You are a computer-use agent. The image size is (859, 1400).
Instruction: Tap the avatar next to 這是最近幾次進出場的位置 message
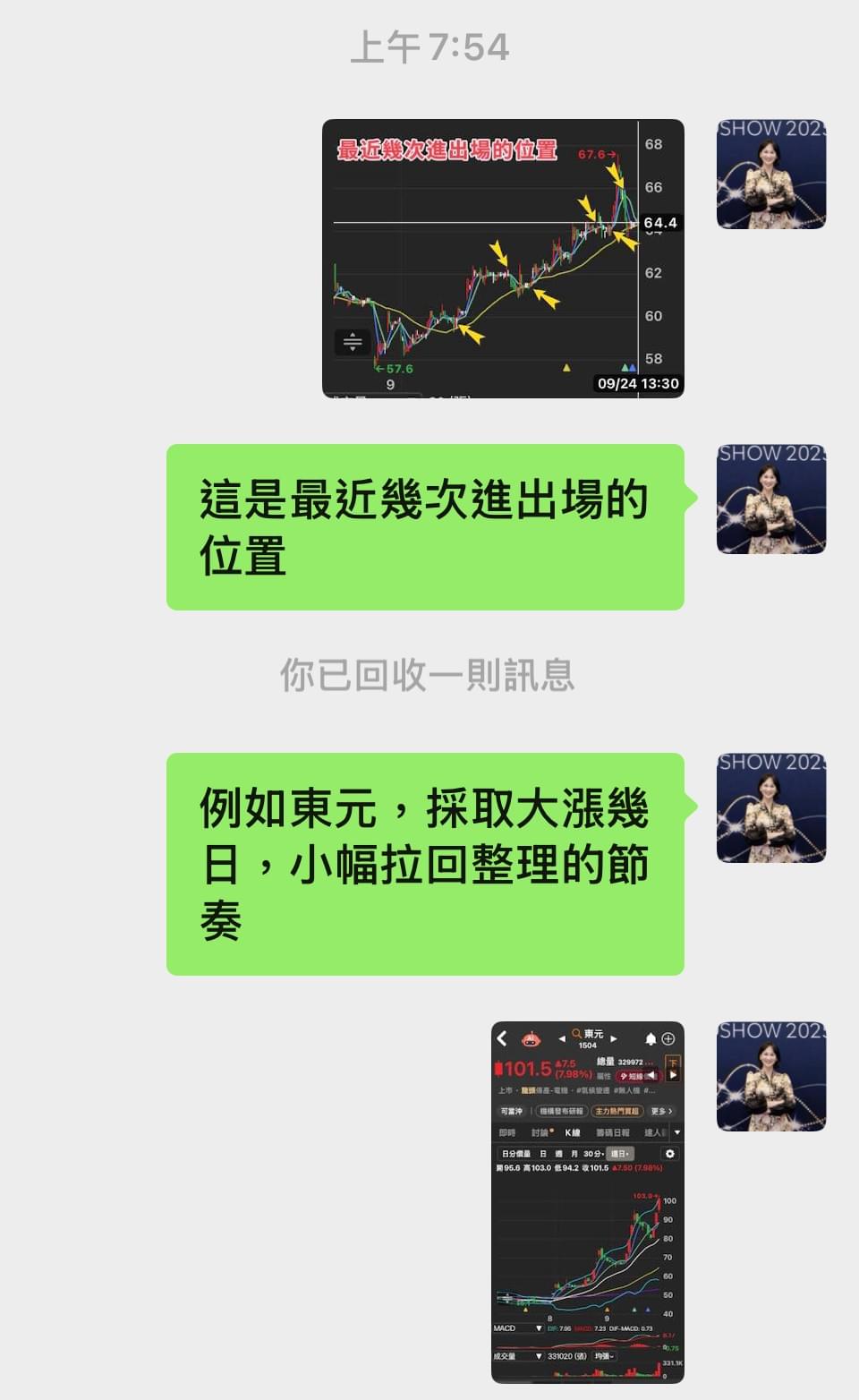(x=770, y=499)
